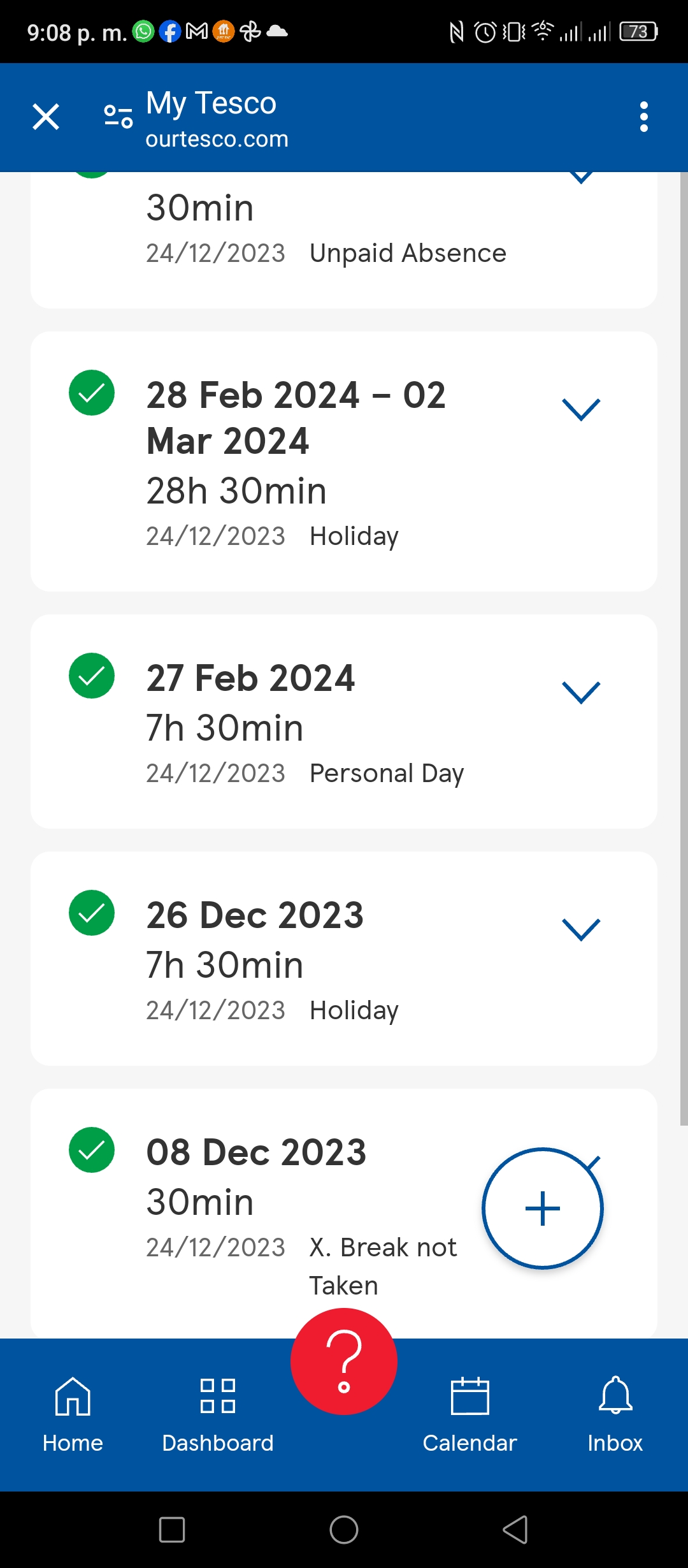Expand the 28 Feb 2024 – 02 Mar 2024 holiday entry

tap(581, 409)
